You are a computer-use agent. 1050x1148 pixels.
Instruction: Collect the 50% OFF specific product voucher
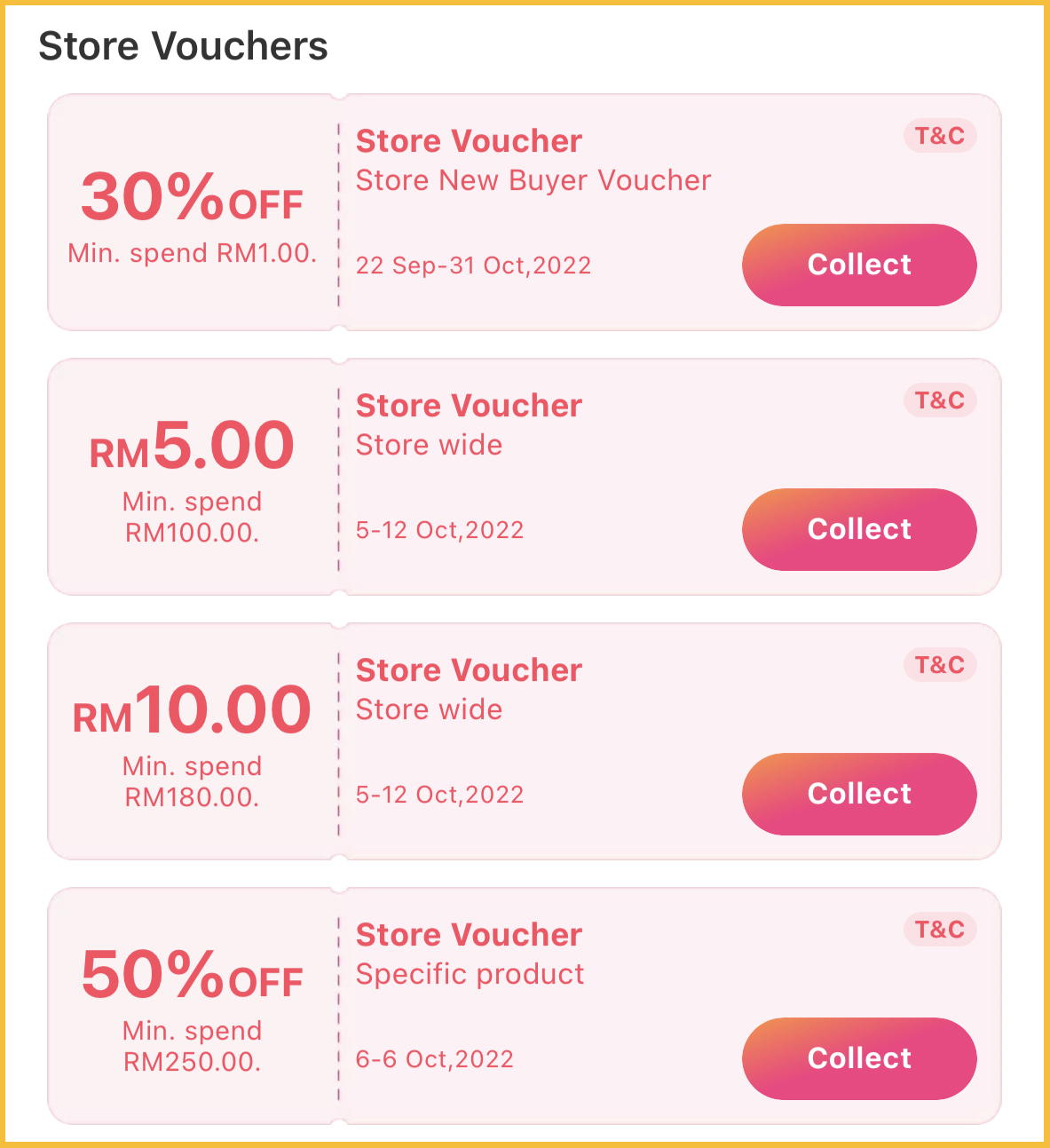point(858,1058)
